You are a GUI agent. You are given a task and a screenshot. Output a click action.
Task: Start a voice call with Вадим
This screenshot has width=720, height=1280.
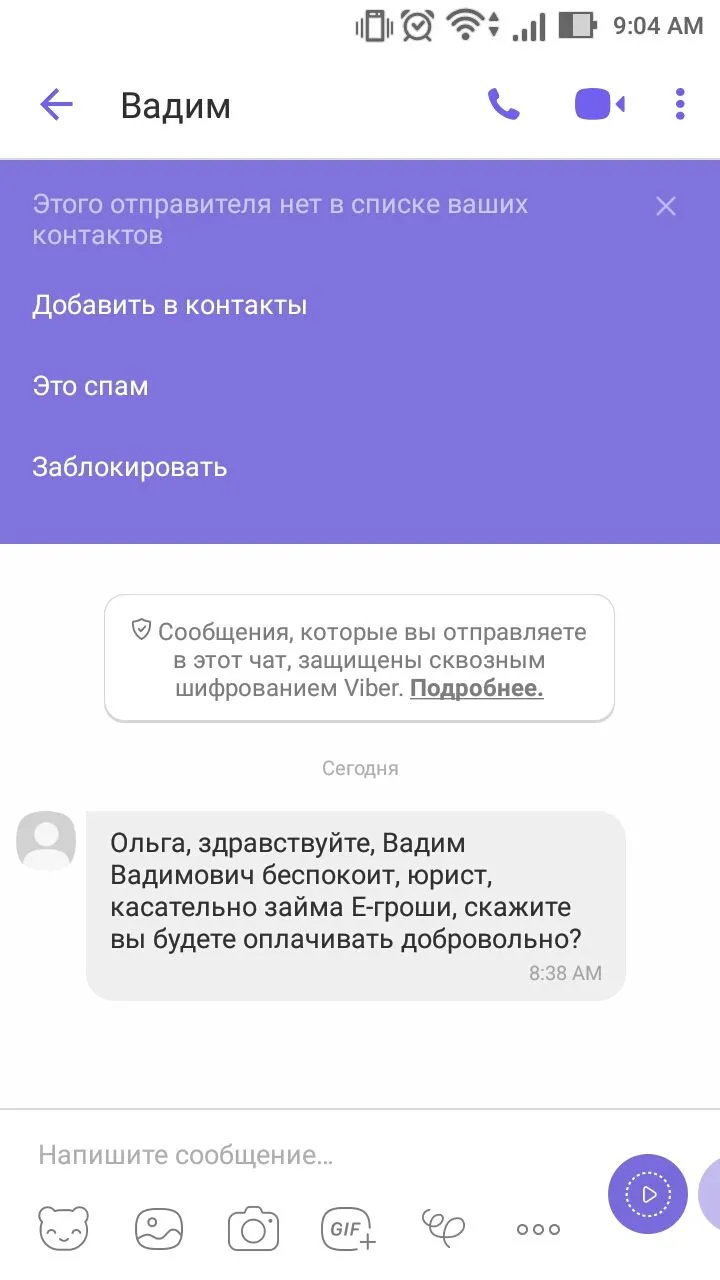point(504,104)
